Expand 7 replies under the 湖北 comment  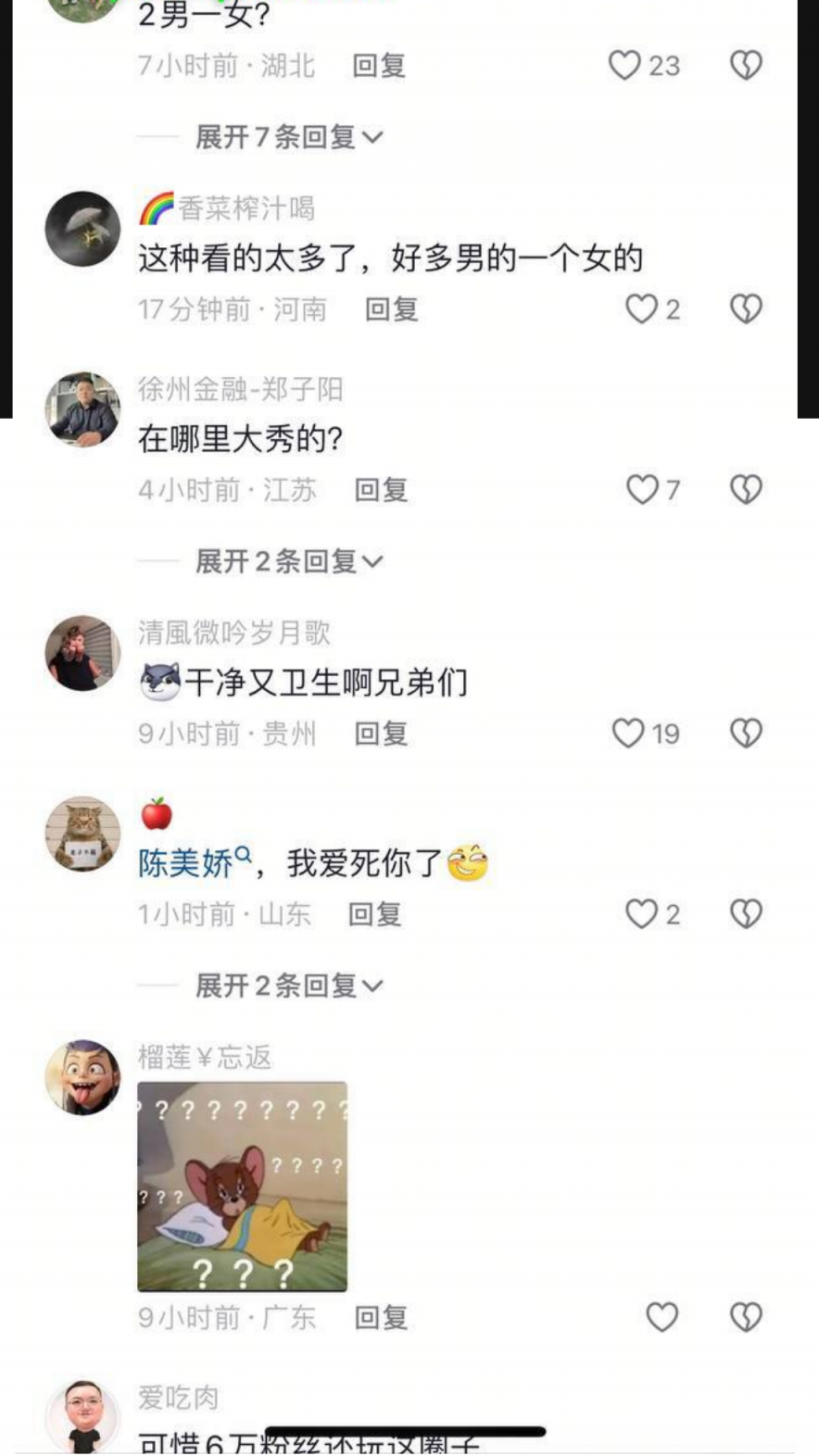coord(288,137)
